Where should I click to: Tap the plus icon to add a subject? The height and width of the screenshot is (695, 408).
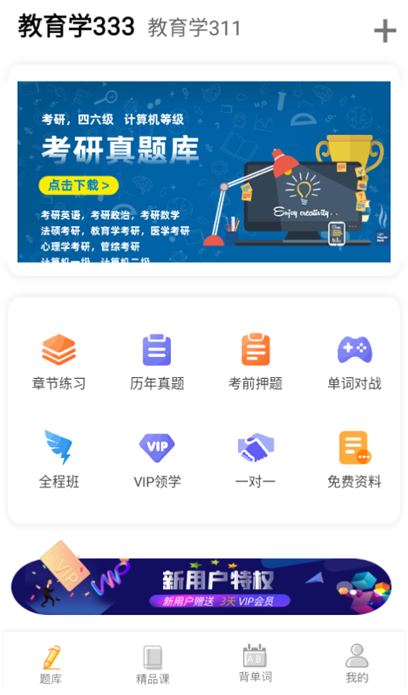click(x=385, y=31)
